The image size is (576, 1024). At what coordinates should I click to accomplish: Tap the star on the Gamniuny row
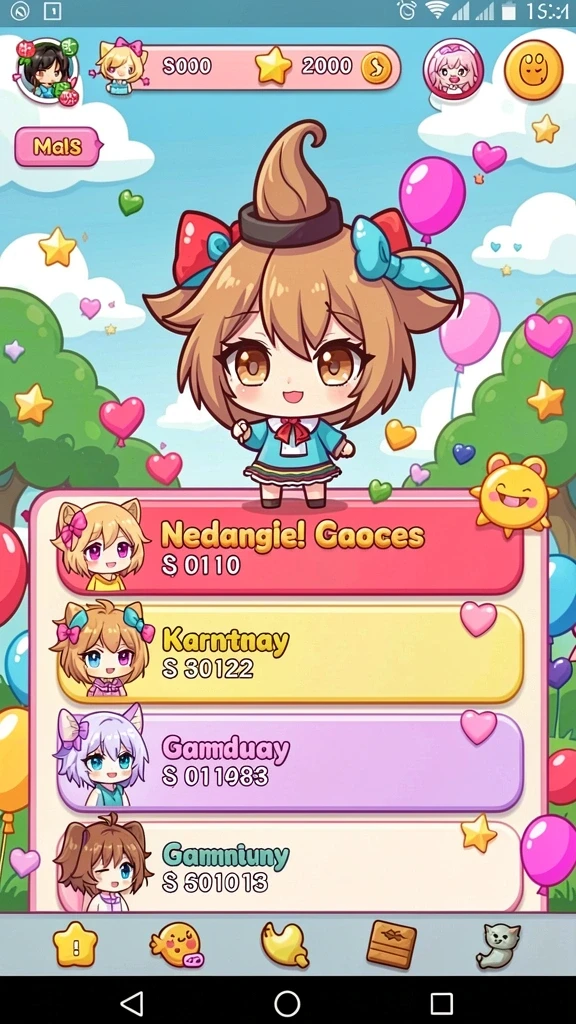pos(478,833)
